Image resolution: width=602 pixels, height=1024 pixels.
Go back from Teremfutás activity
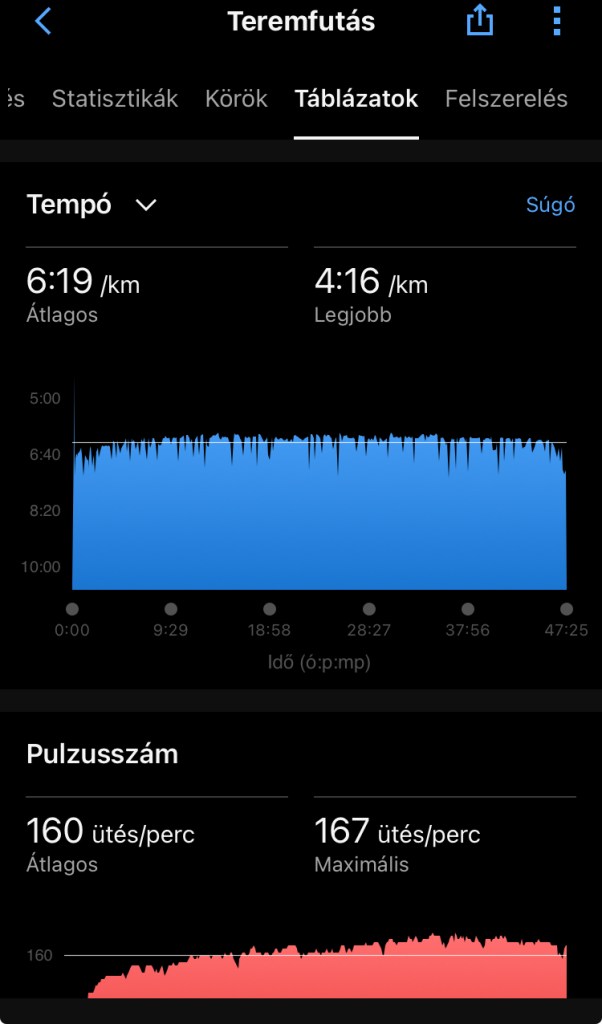point(43,21)
